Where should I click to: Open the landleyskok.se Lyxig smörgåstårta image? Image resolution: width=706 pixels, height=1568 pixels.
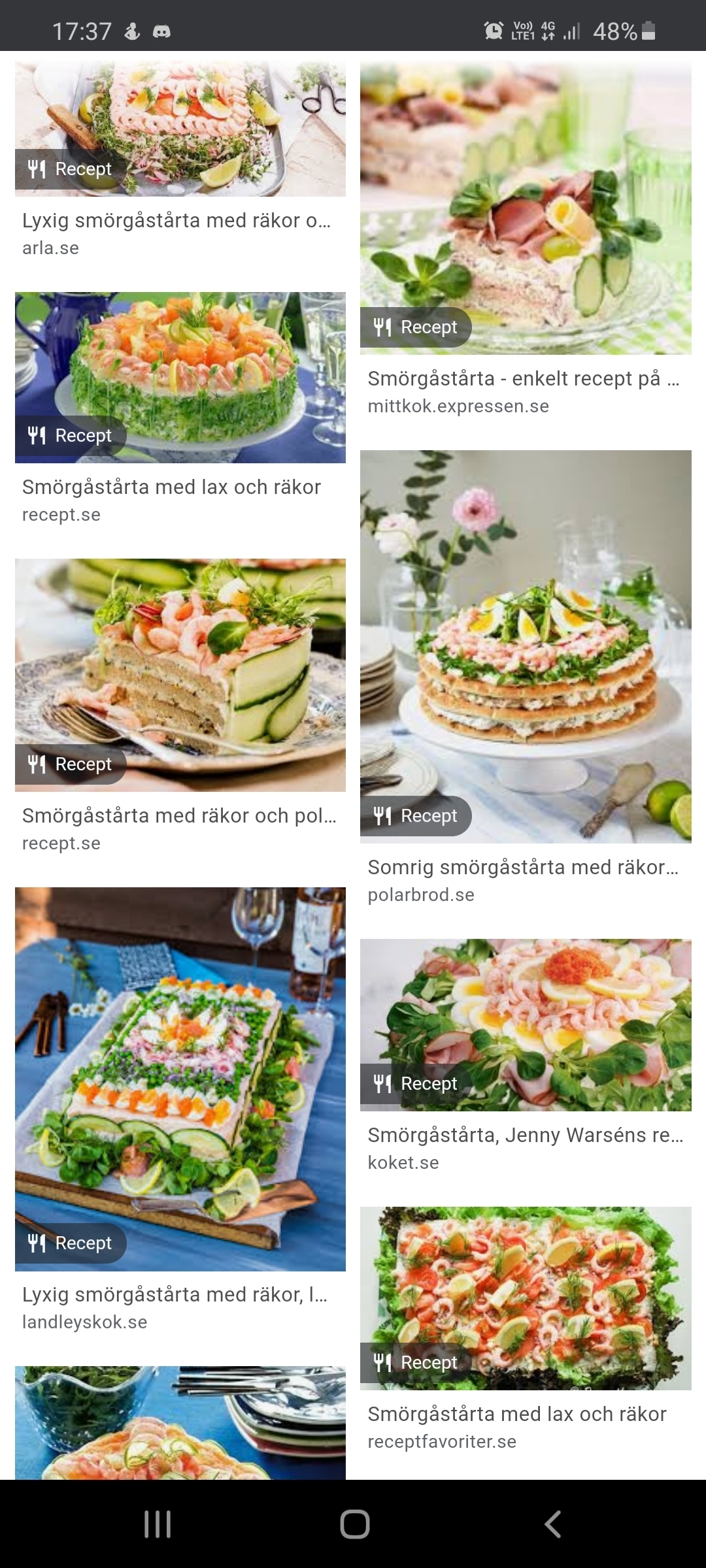click(x=180, y=1078)
